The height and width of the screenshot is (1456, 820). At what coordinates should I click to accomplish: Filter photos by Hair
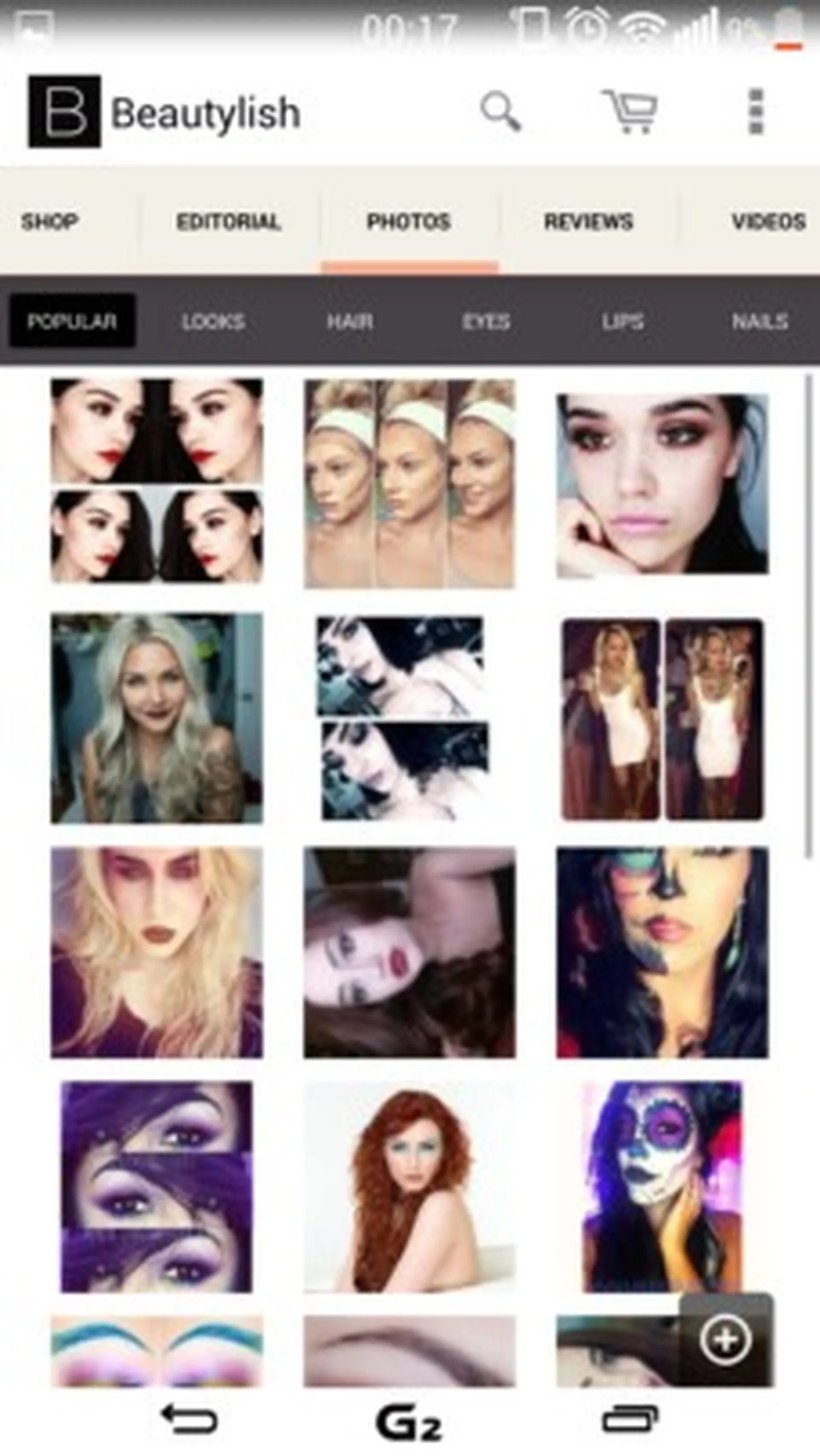(x=350, y=322)
